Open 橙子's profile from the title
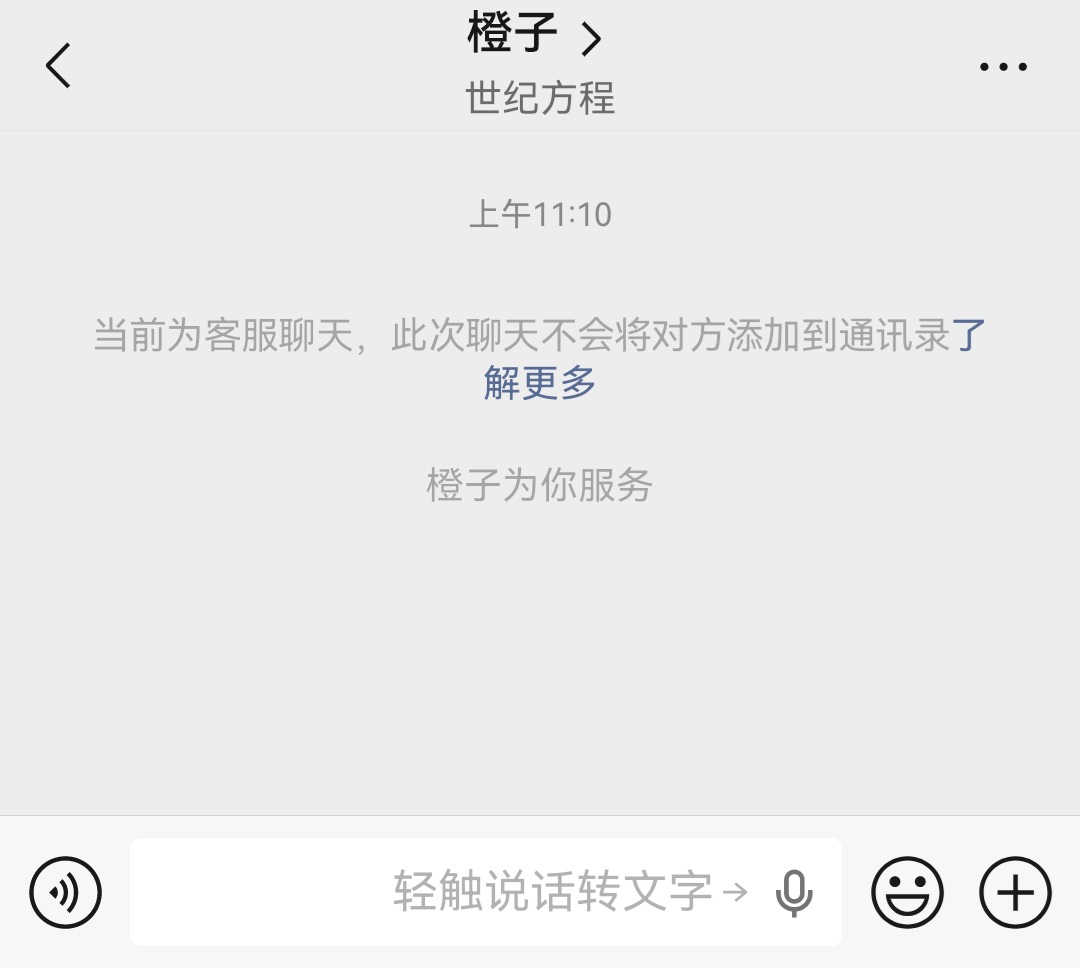The height and width of the screenshot is (968, 1080). (x=535, y=36)
